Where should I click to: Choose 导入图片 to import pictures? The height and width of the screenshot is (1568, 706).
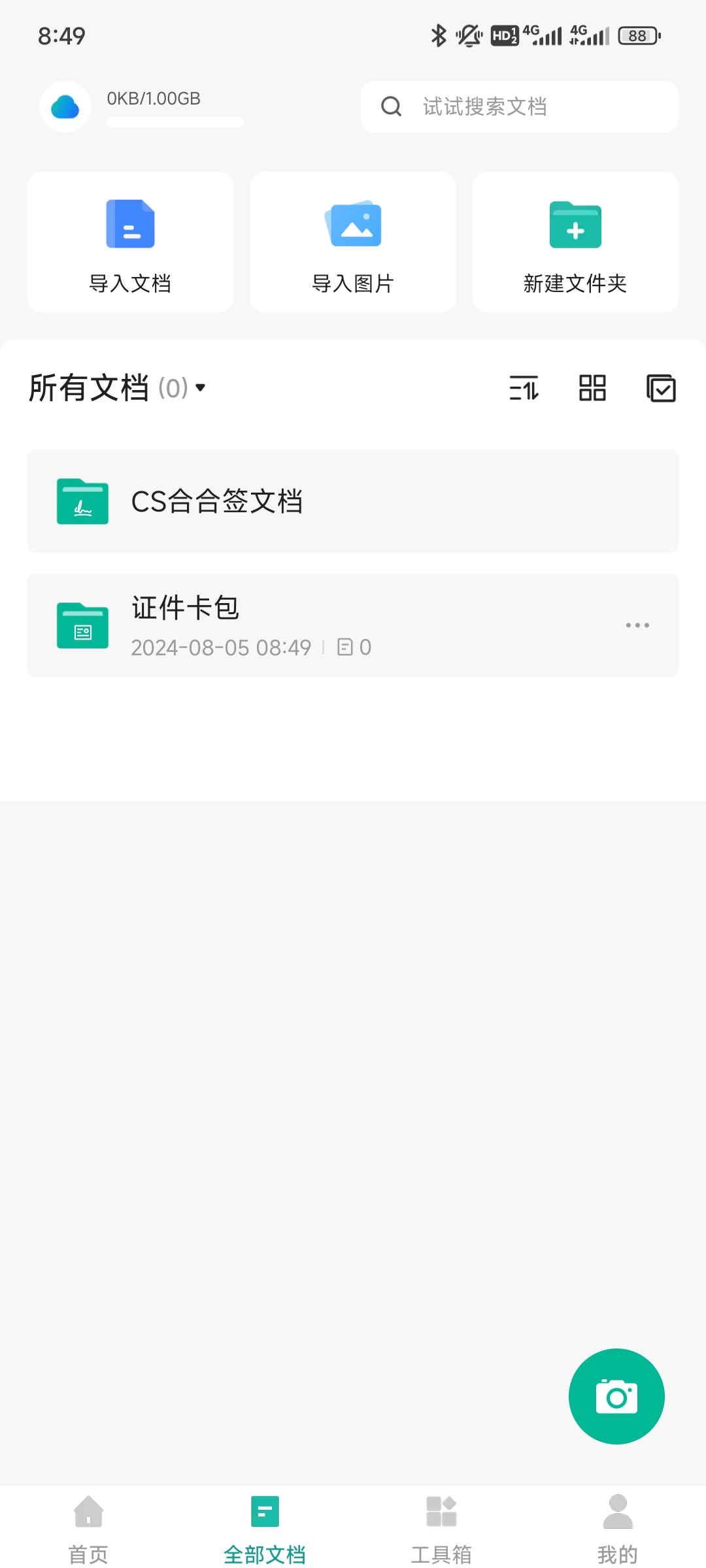tap(353, 242)
